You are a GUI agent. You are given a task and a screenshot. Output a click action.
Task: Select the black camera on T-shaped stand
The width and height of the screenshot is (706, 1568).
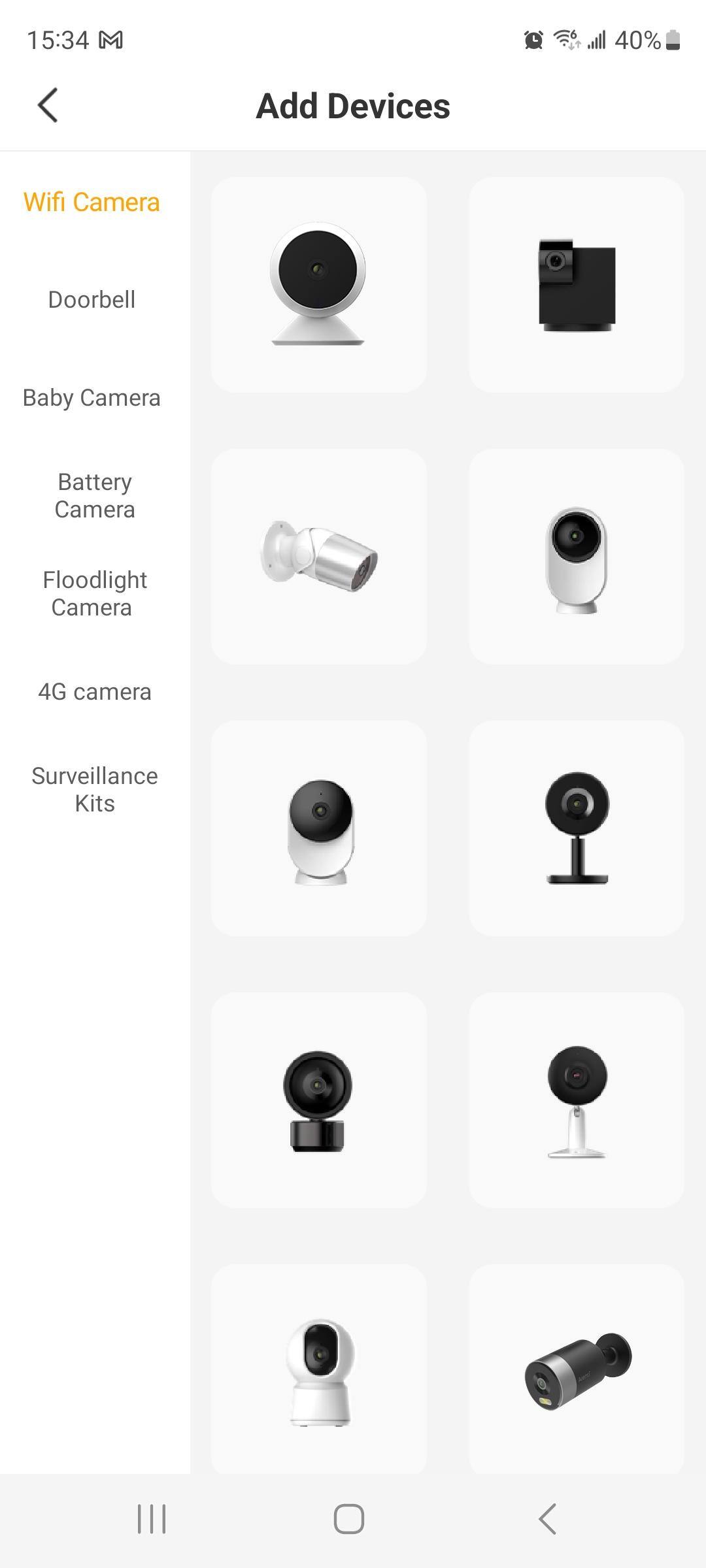tap(576, 828)
